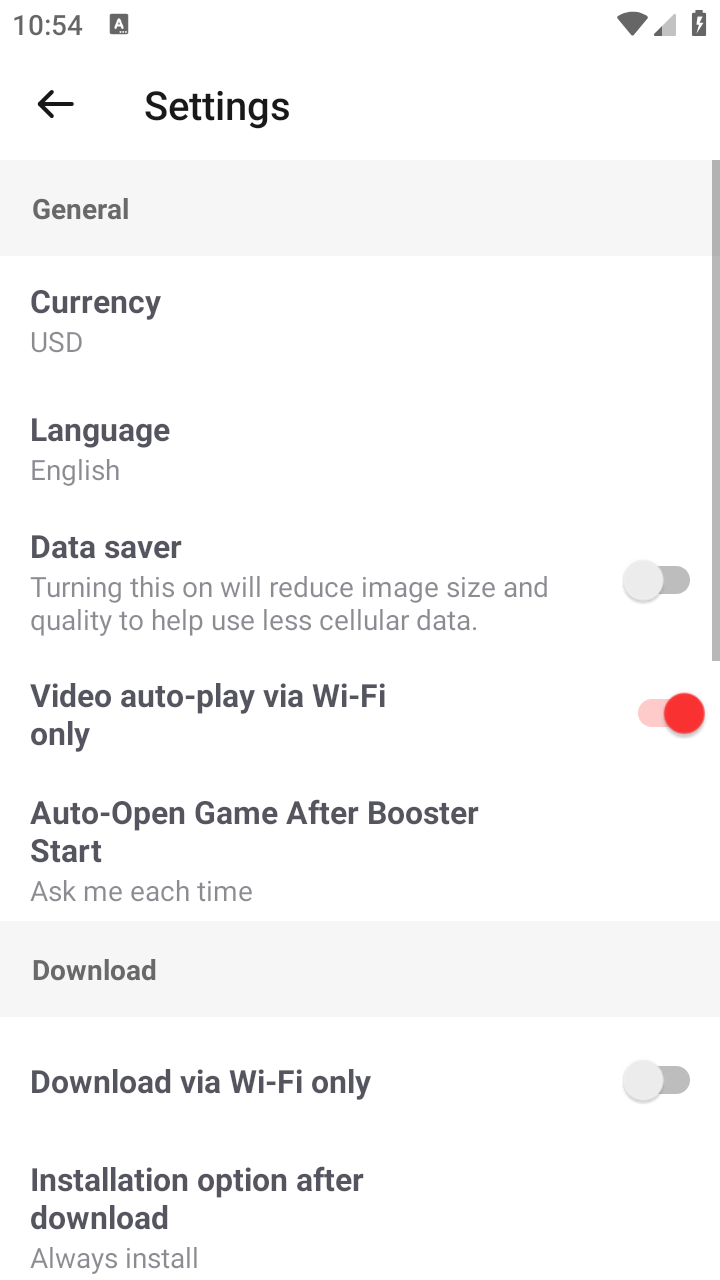Image resolution: width=720 pixels, height=1280 pixels.
Task: Go back from Settings
Action: coord(56,105)
